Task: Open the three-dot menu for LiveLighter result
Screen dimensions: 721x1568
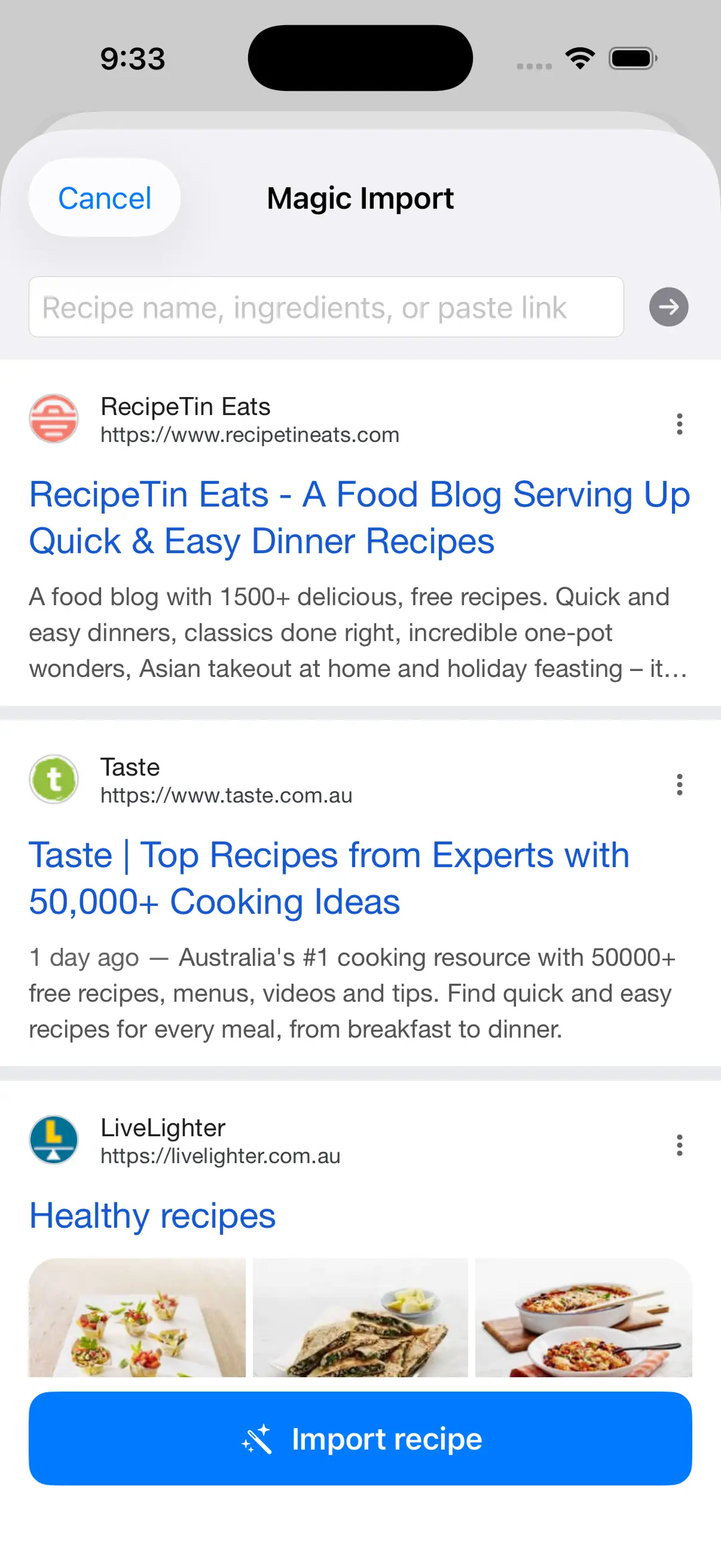Action: coord(679,1146)
